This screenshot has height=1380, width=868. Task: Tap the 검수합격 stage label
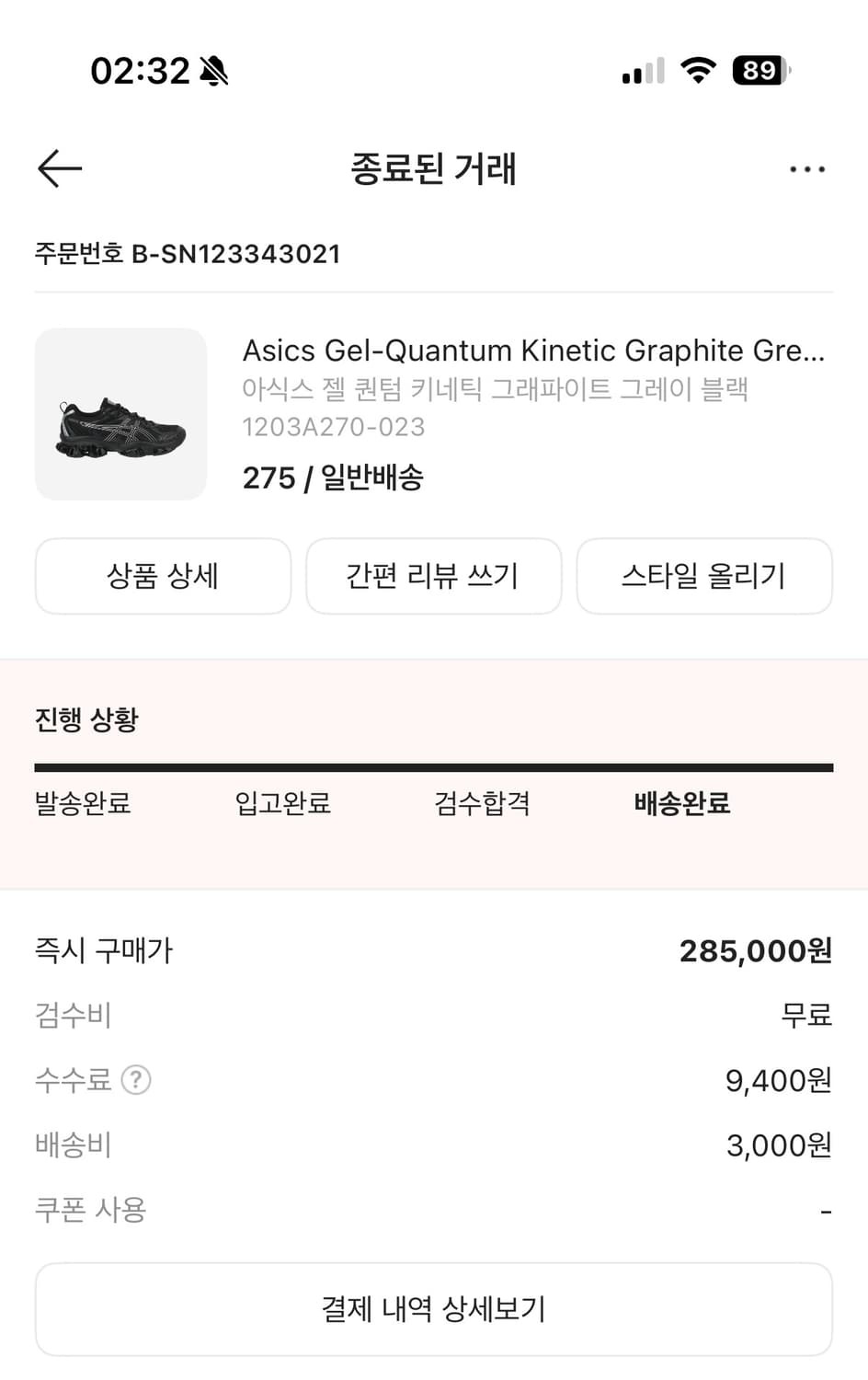pyautogui.click(x=482, y=803)
